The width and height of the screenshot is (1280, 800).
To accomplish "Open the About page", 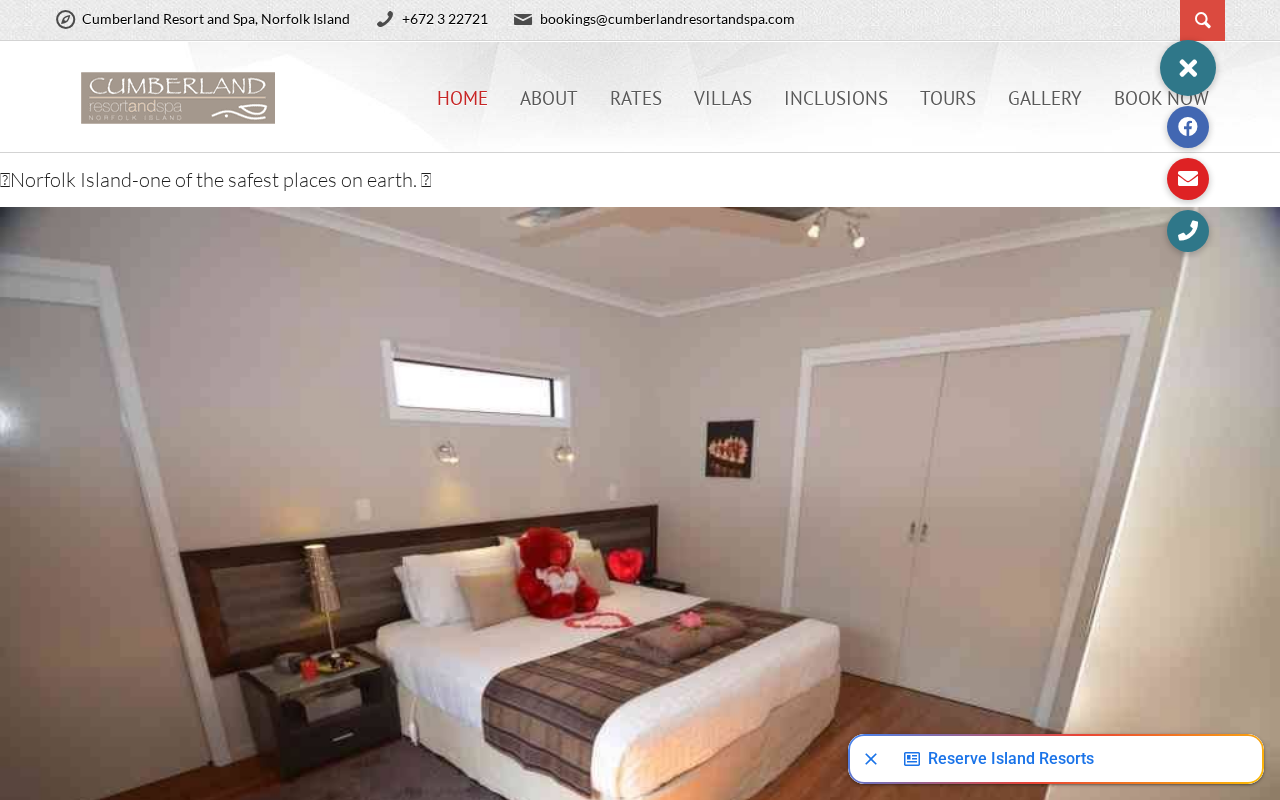I will (x=548, y=98).
